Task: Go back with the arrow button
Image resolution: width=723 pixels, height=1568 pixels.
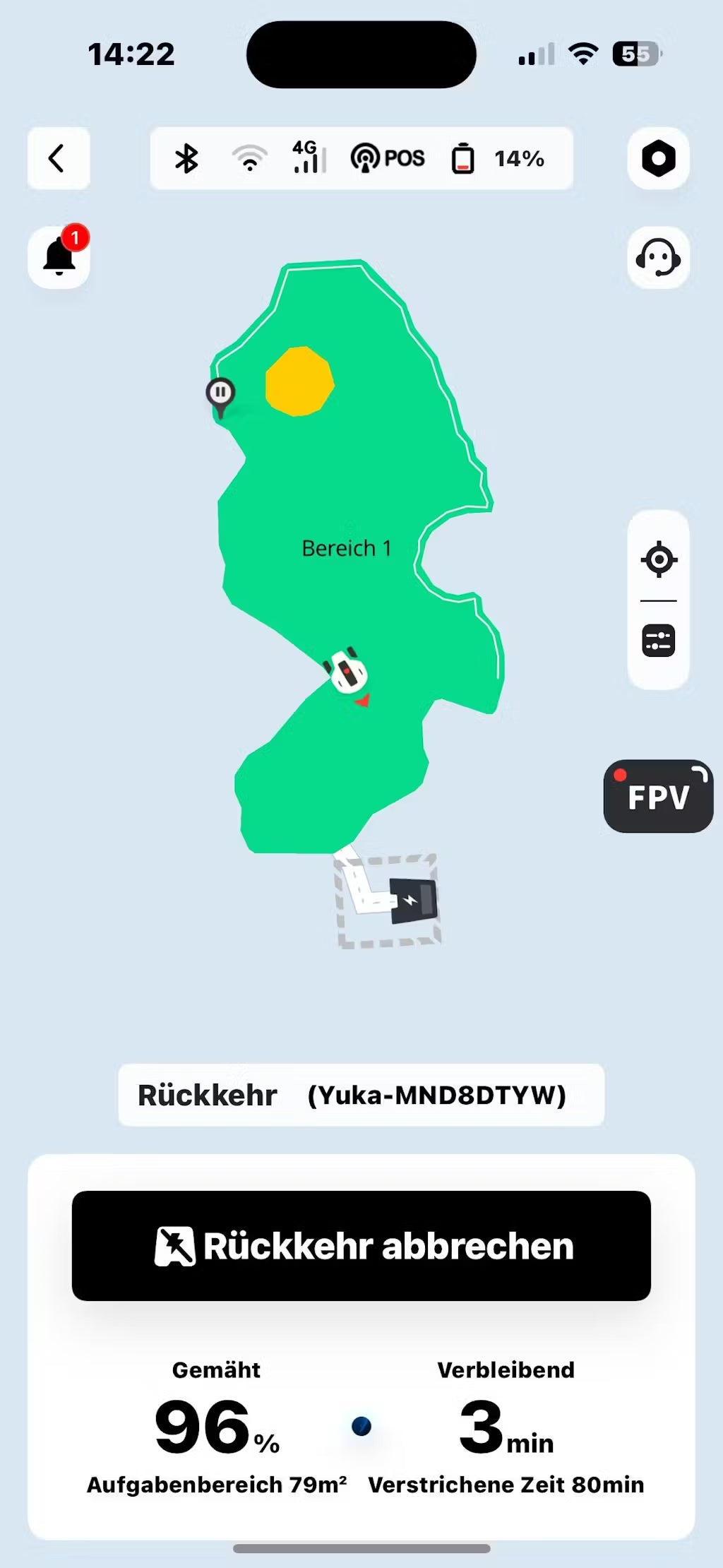Action: point(58,158)
